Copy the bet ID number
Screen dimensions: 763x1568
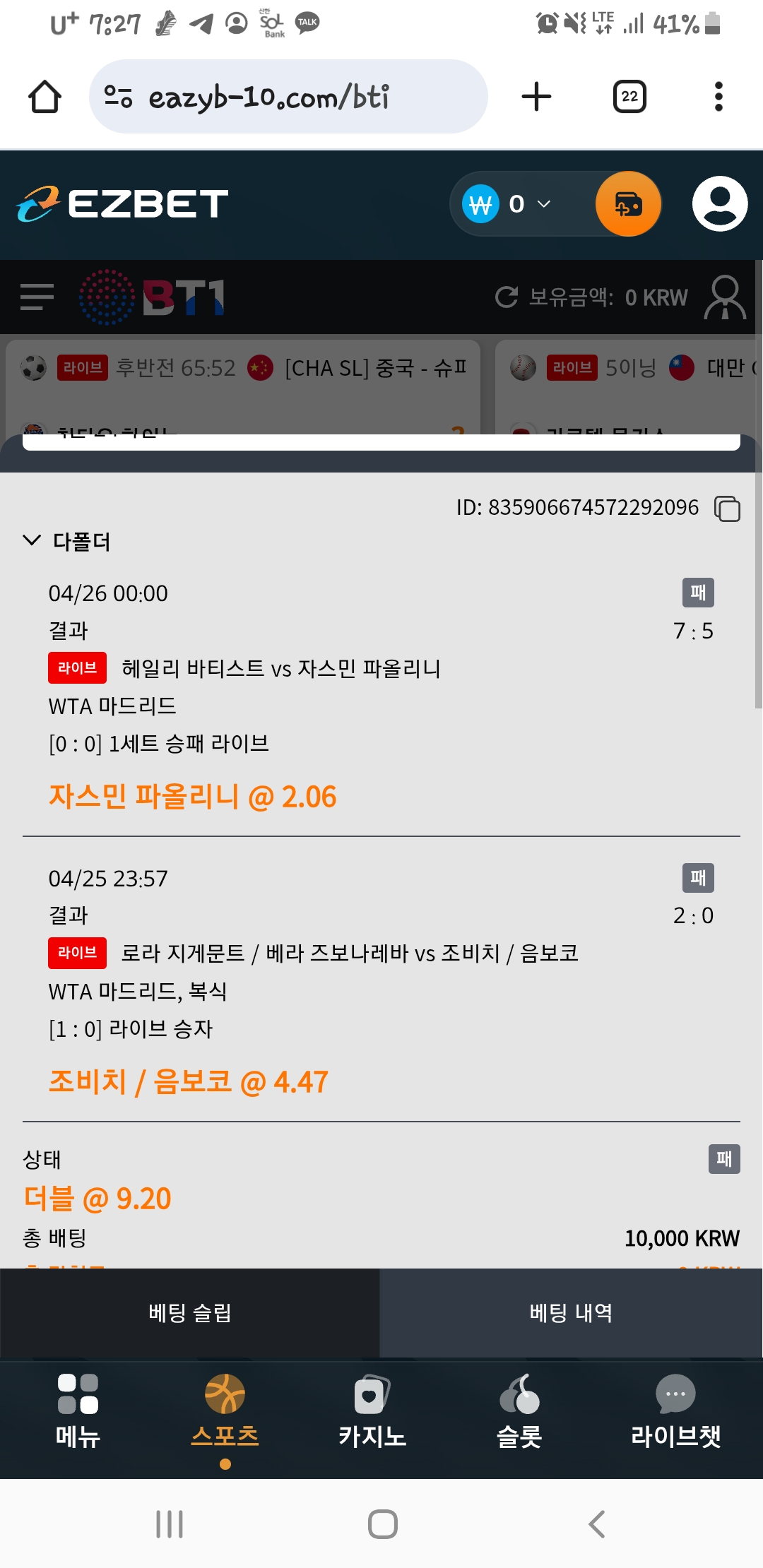coord(727,509)
